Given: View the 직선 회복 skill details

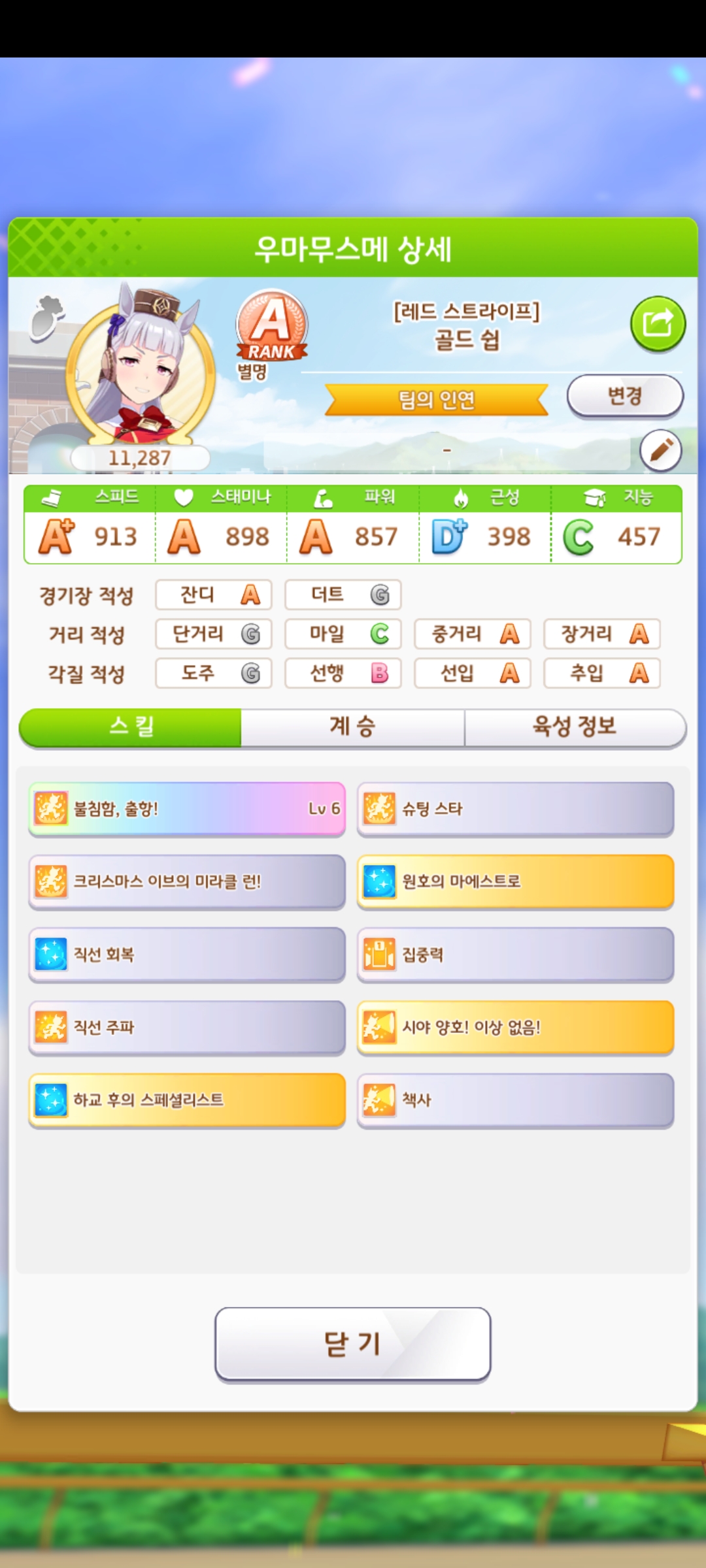Looking at the screenshot, I should (x=187, y=955).
